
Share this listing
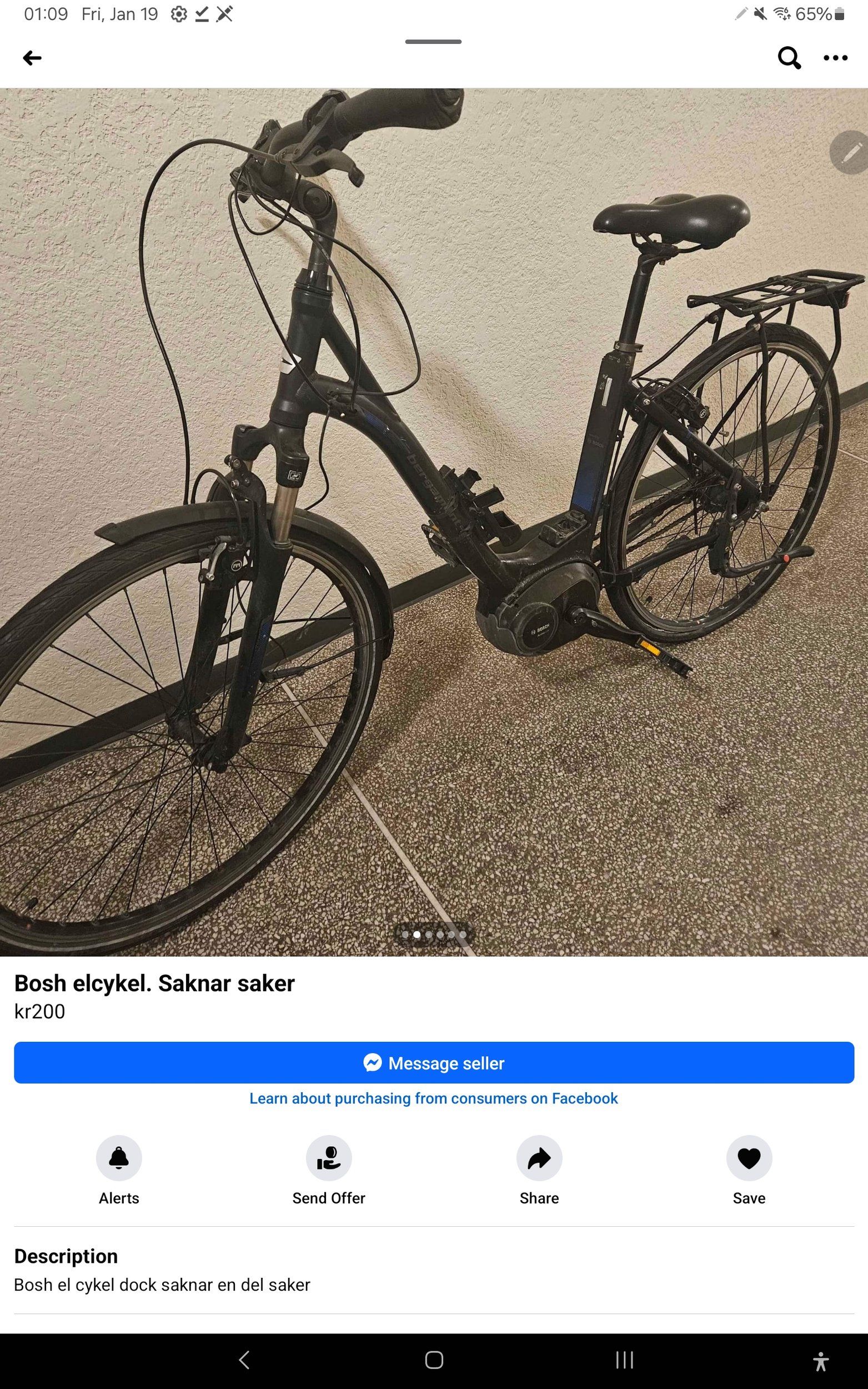[x=539, y=1158]
